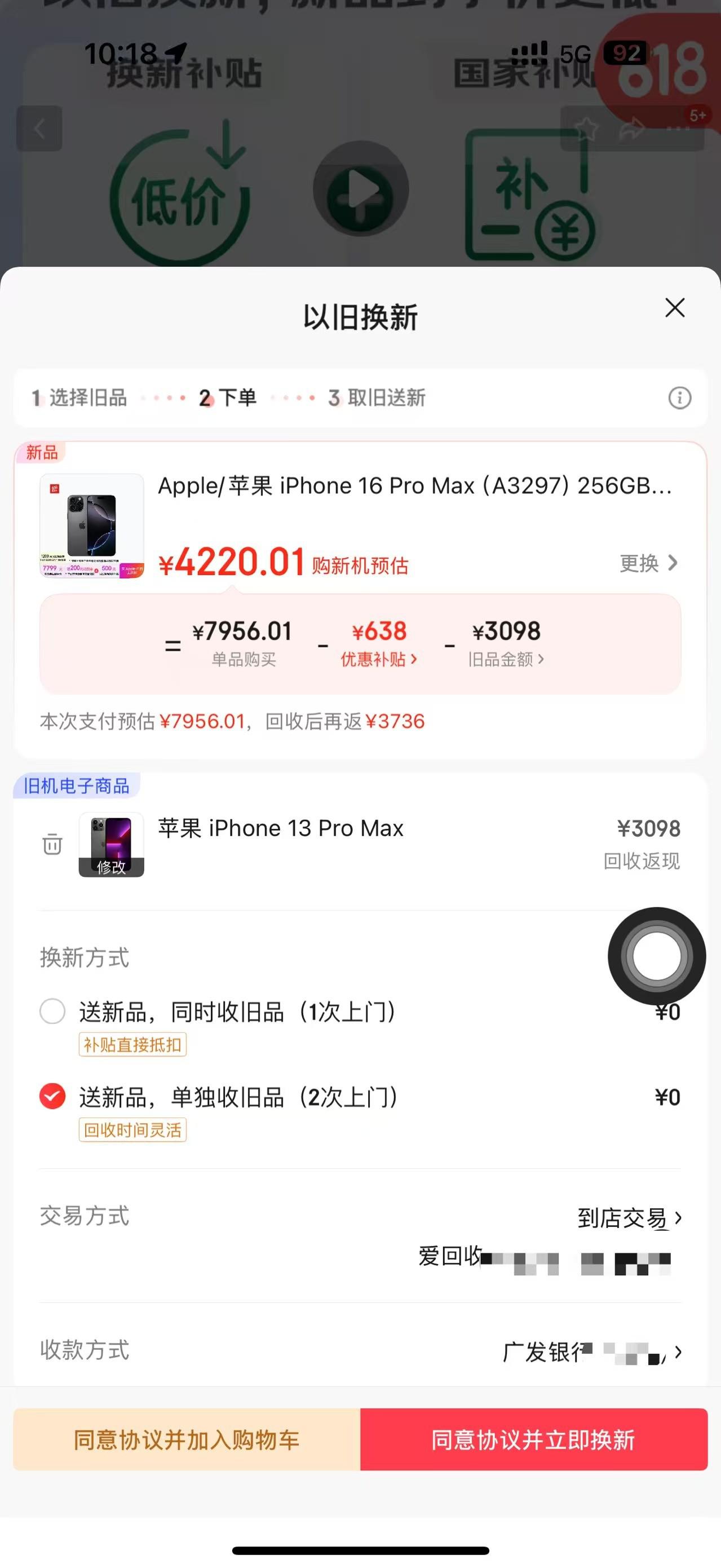Select 送新品，同时收旧品 (1次上门) option
Screen dimensions: 721x1568
(53, 1012)
